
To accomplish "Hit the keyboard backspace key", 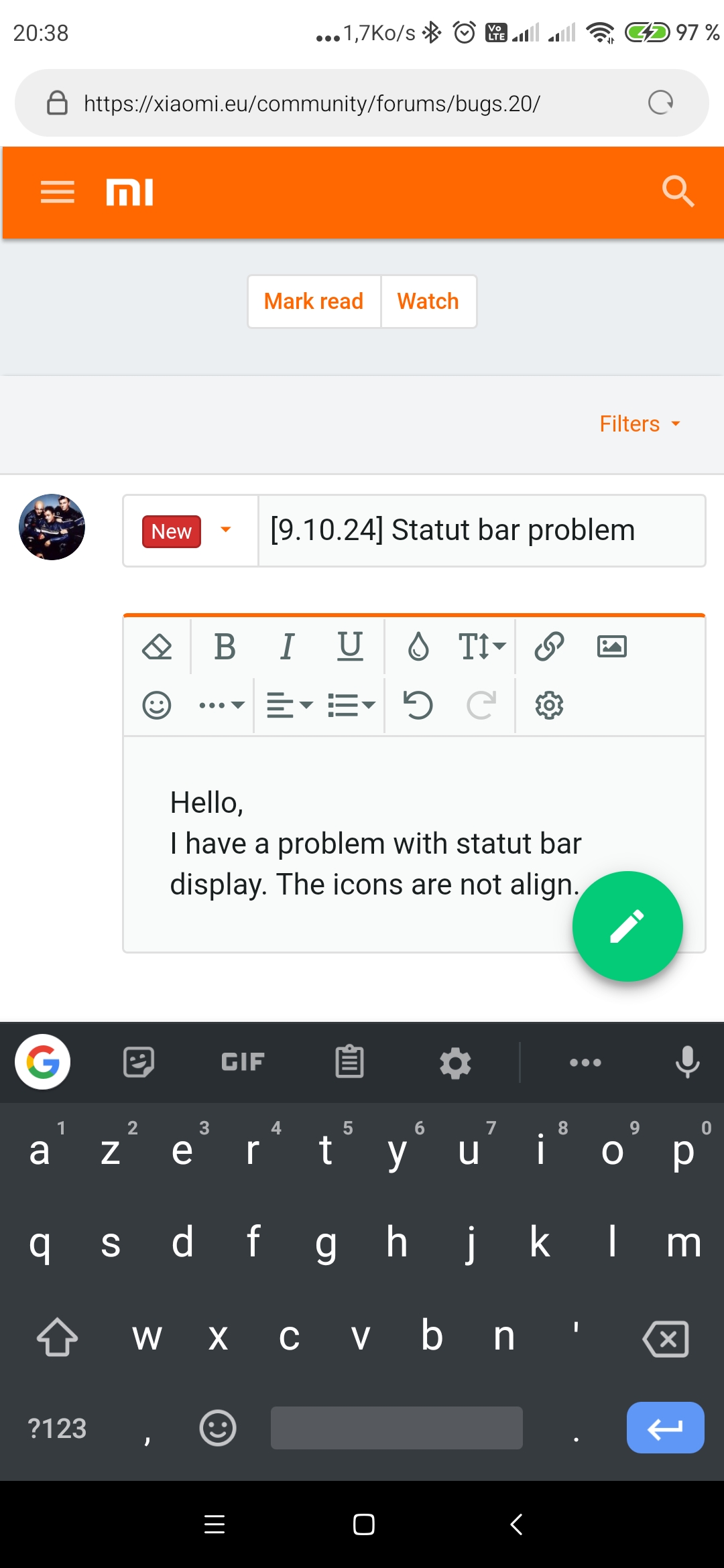I will pyautogui.click(x=665, y=1338).
